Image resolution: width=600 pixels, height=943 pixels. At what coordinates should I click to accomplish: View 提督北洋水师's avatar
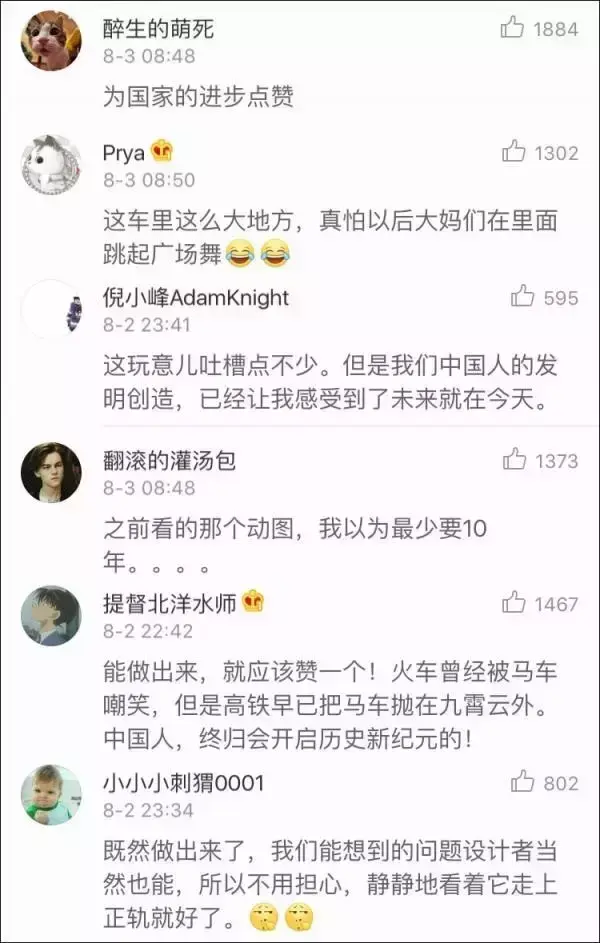pyautogui.click(x=51, y=615)
